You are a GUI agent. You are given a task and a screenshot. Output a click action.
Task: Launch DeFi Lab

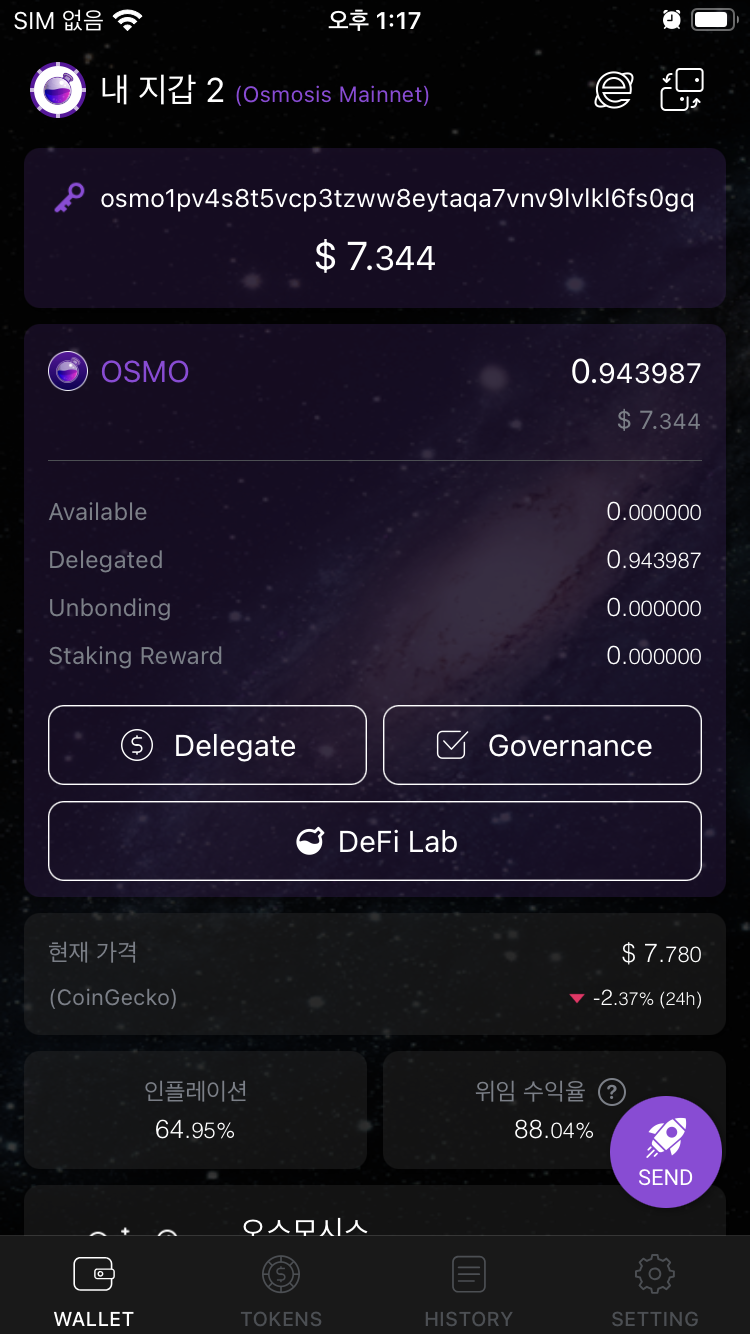375,841
